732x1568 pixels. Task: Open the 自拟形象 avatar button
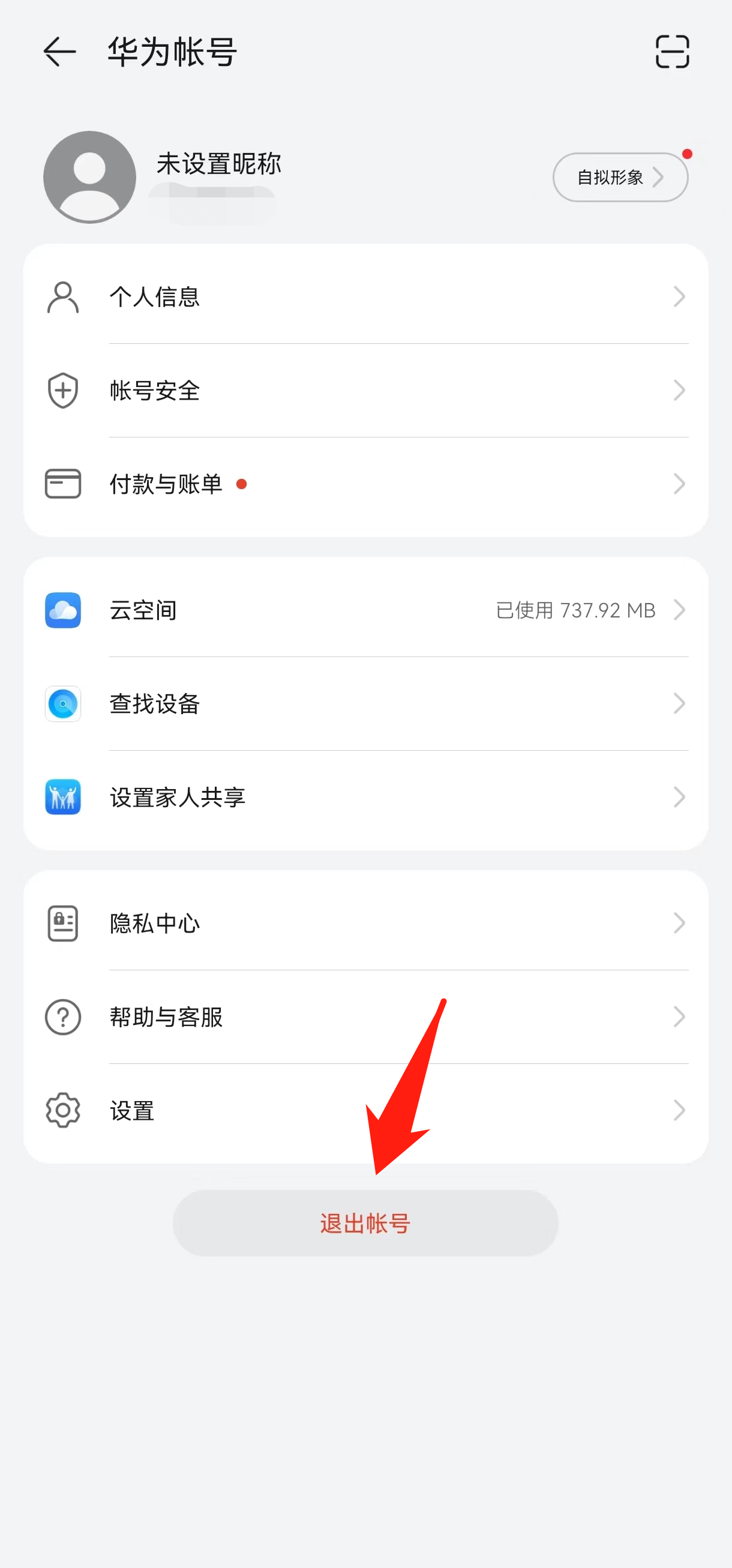tap(619, 177)
